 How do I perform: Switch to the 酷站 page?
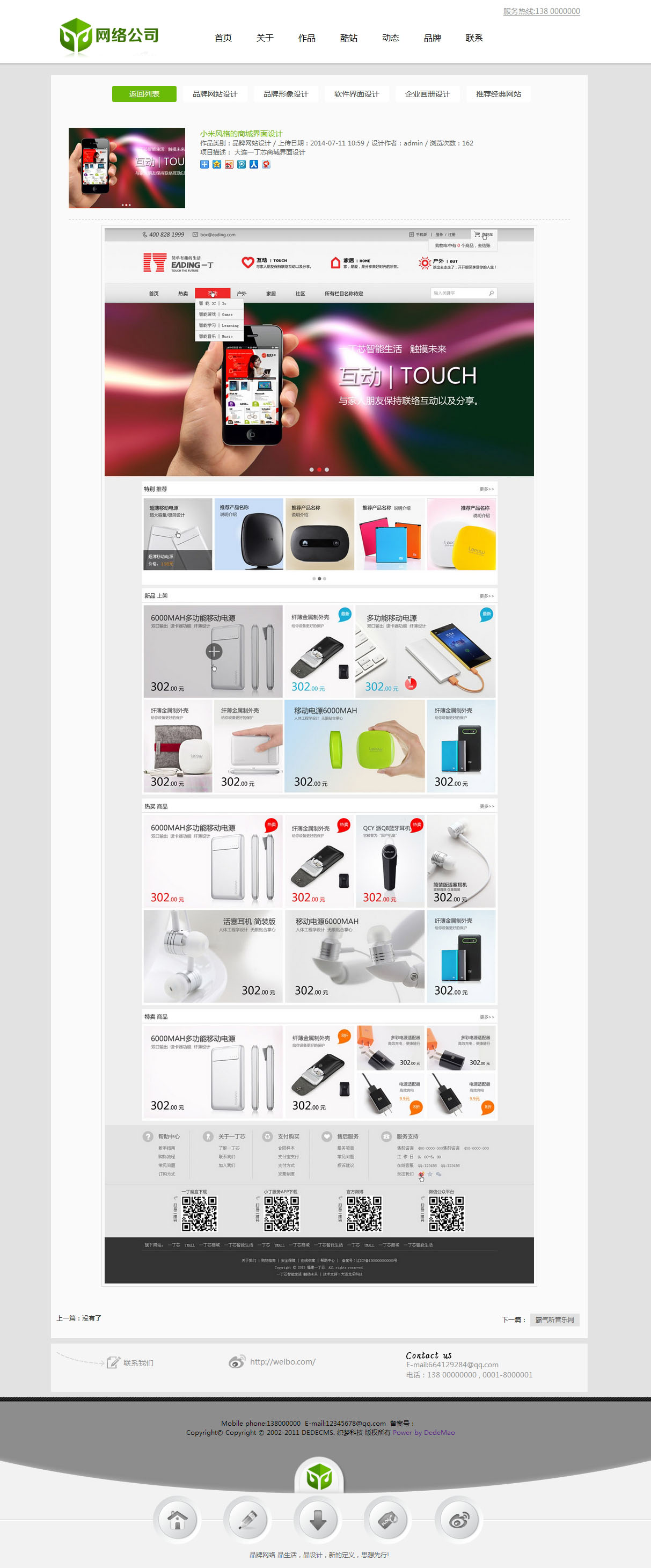click(x=349, y=38)
